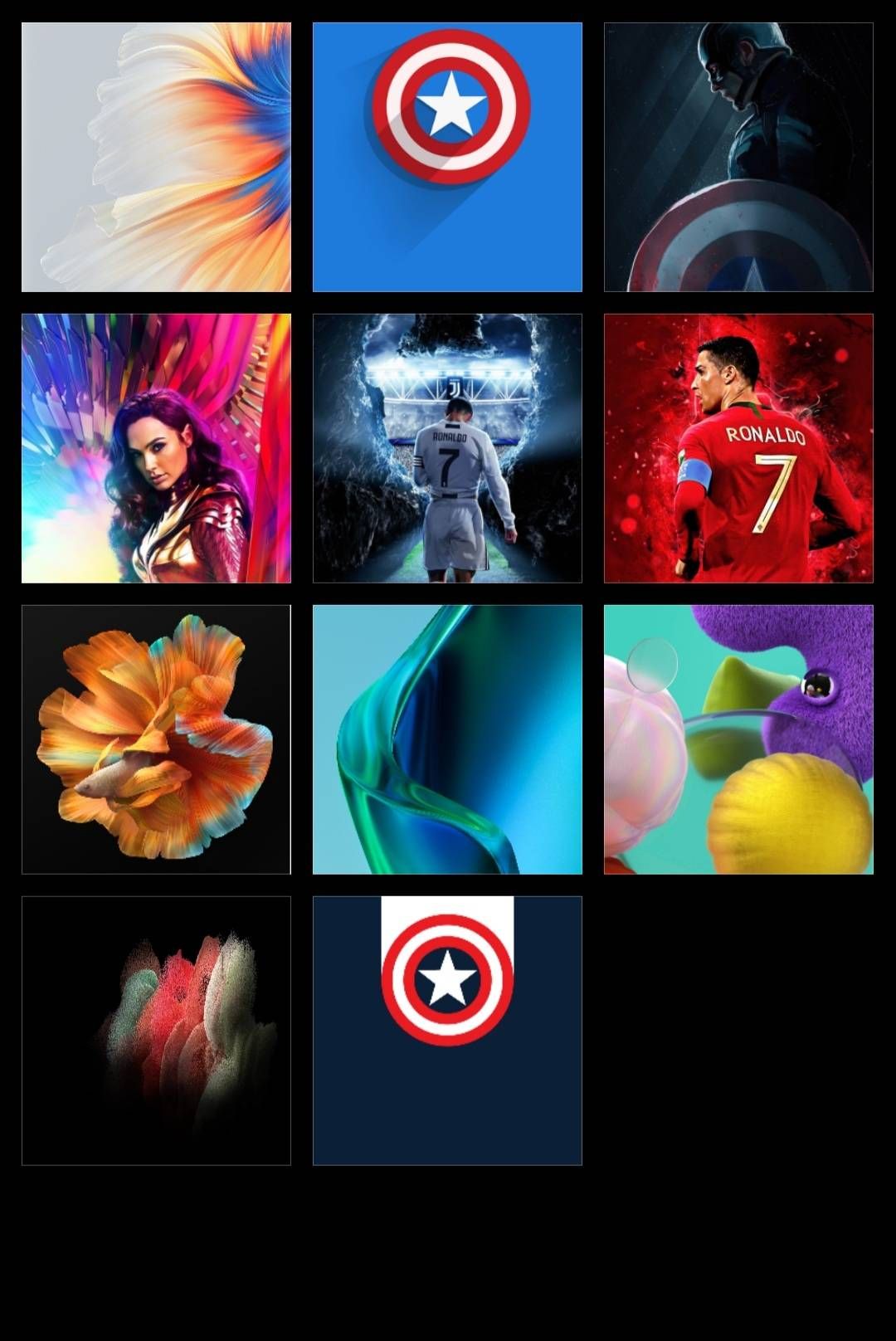
Task: Open the shield wallpaper on navy background
Action: pyautogui.click(x=447, y=1031)
